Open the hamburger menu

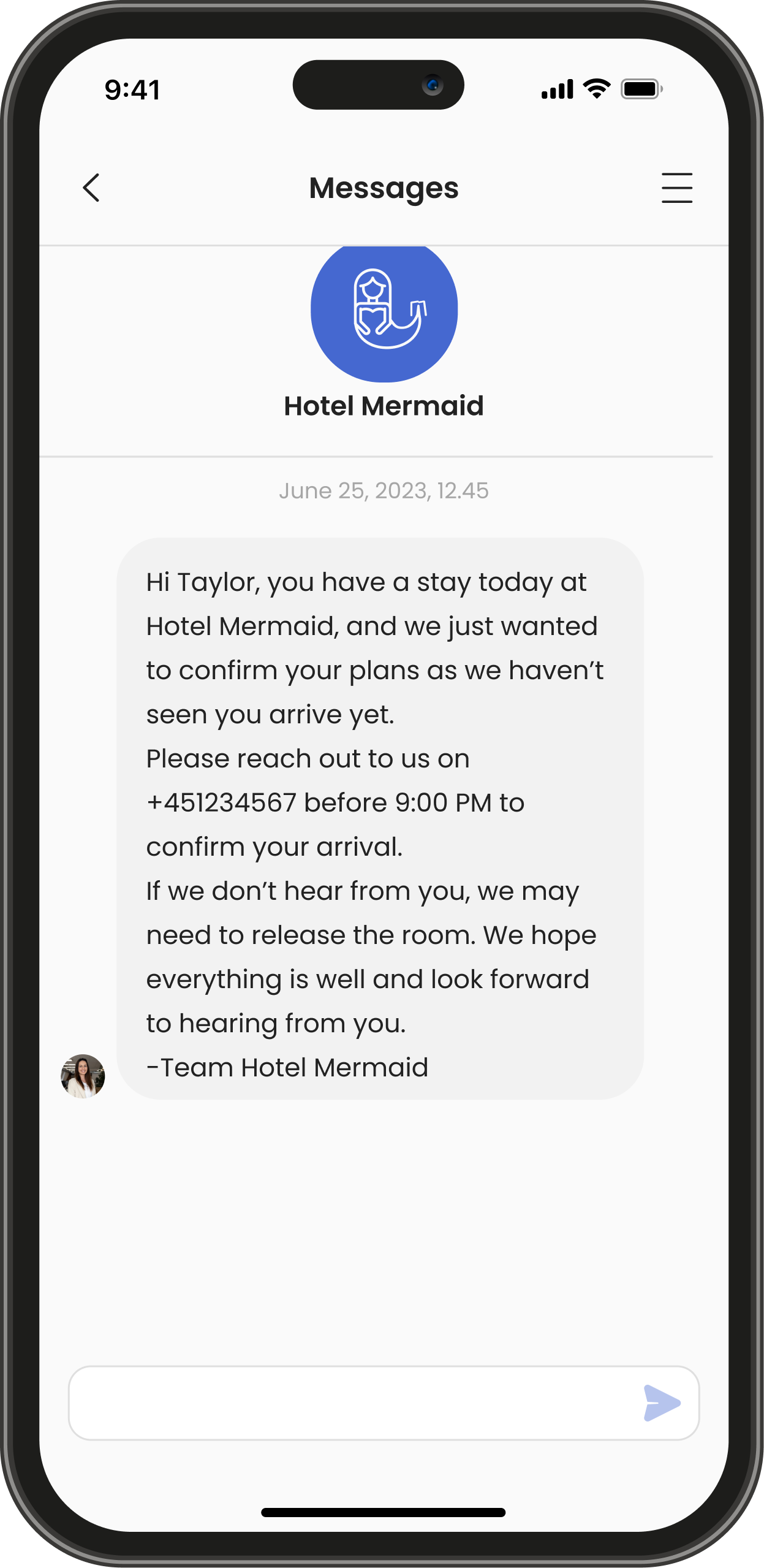coord(676,188)
